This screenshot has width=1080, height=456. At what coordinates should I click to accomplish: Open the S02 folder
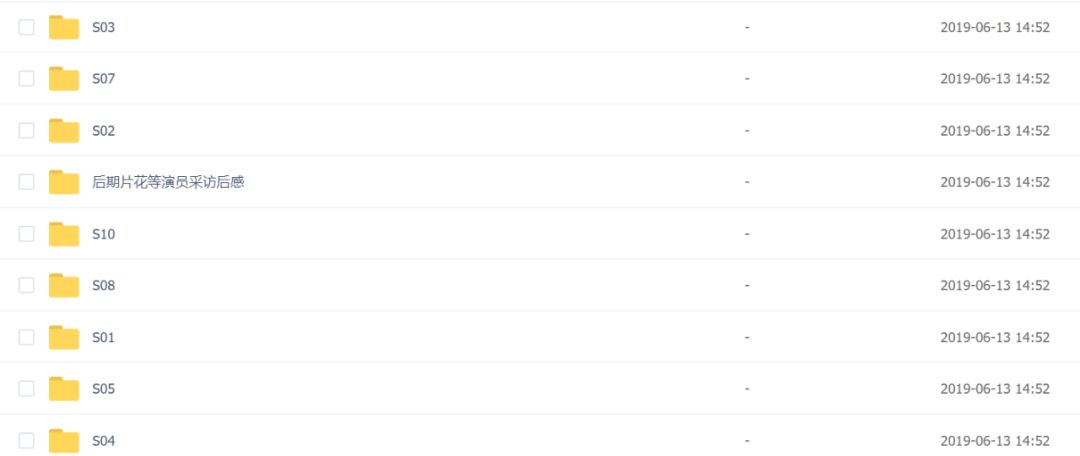(x=103, y=130)
